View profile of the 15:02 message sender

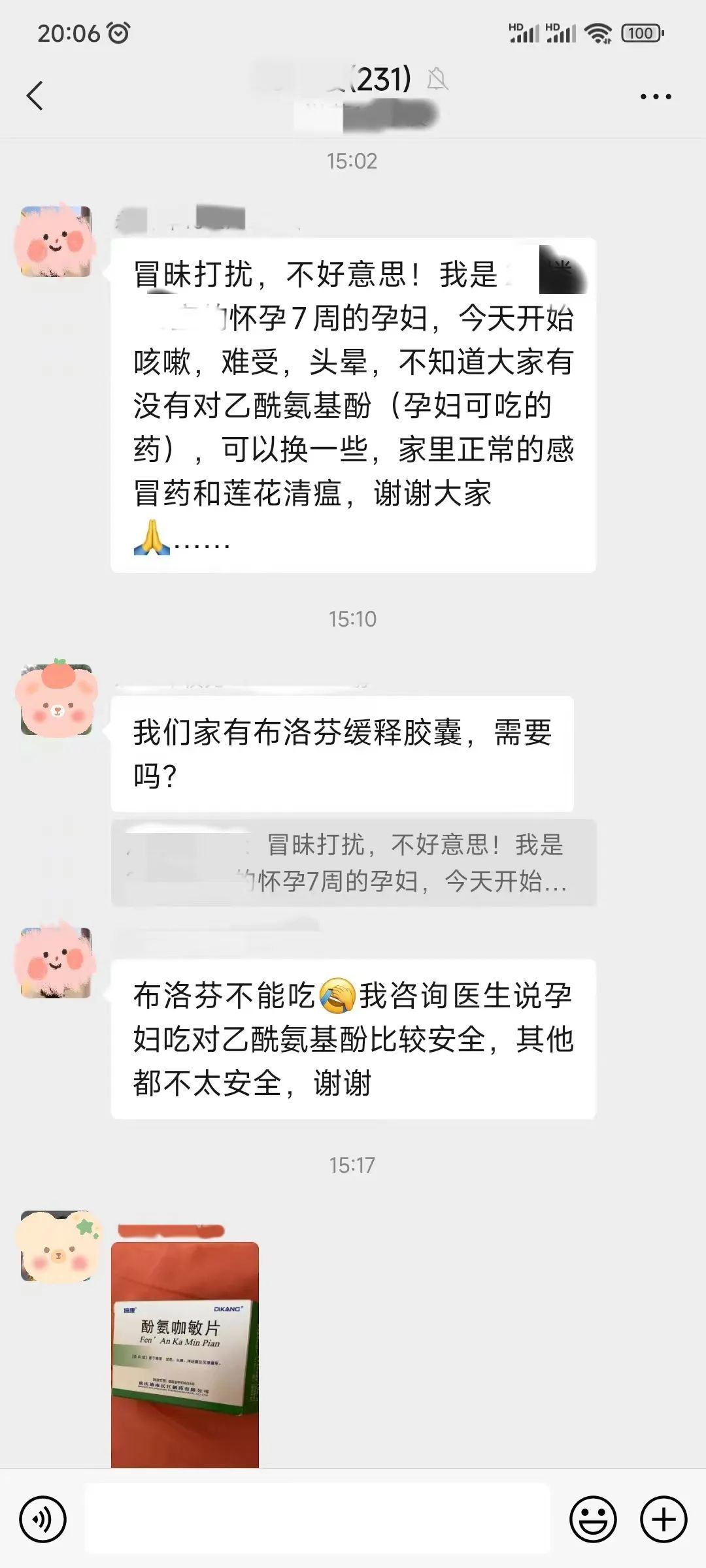(x=56, y=242)
